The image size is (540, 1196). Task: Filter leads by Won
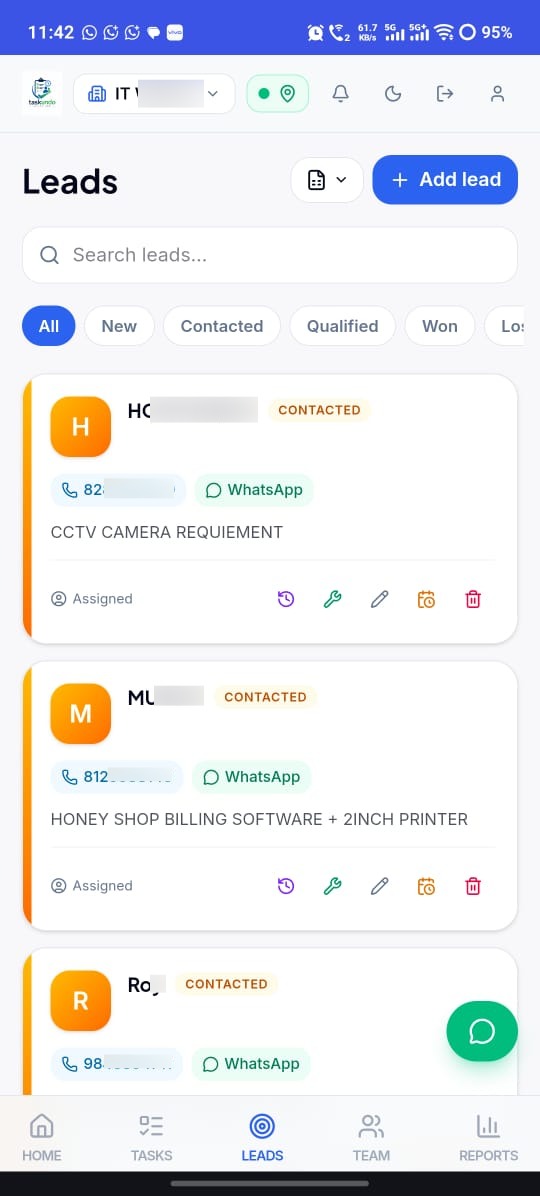click(x=440, y=326)
